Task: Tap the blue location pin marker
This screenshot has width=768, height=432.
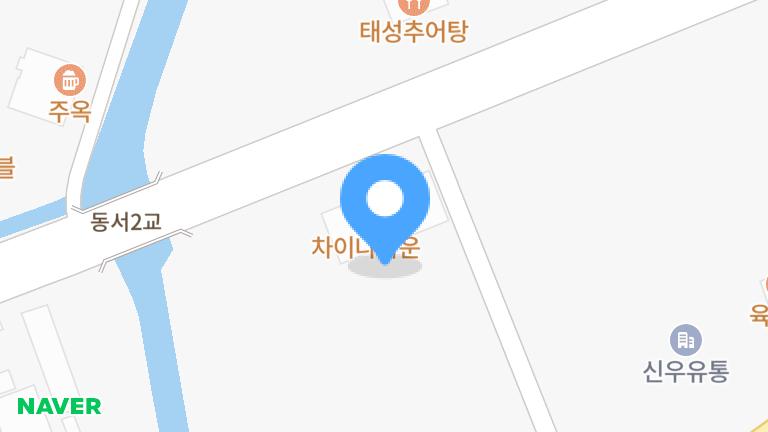Action: [384, 203]
